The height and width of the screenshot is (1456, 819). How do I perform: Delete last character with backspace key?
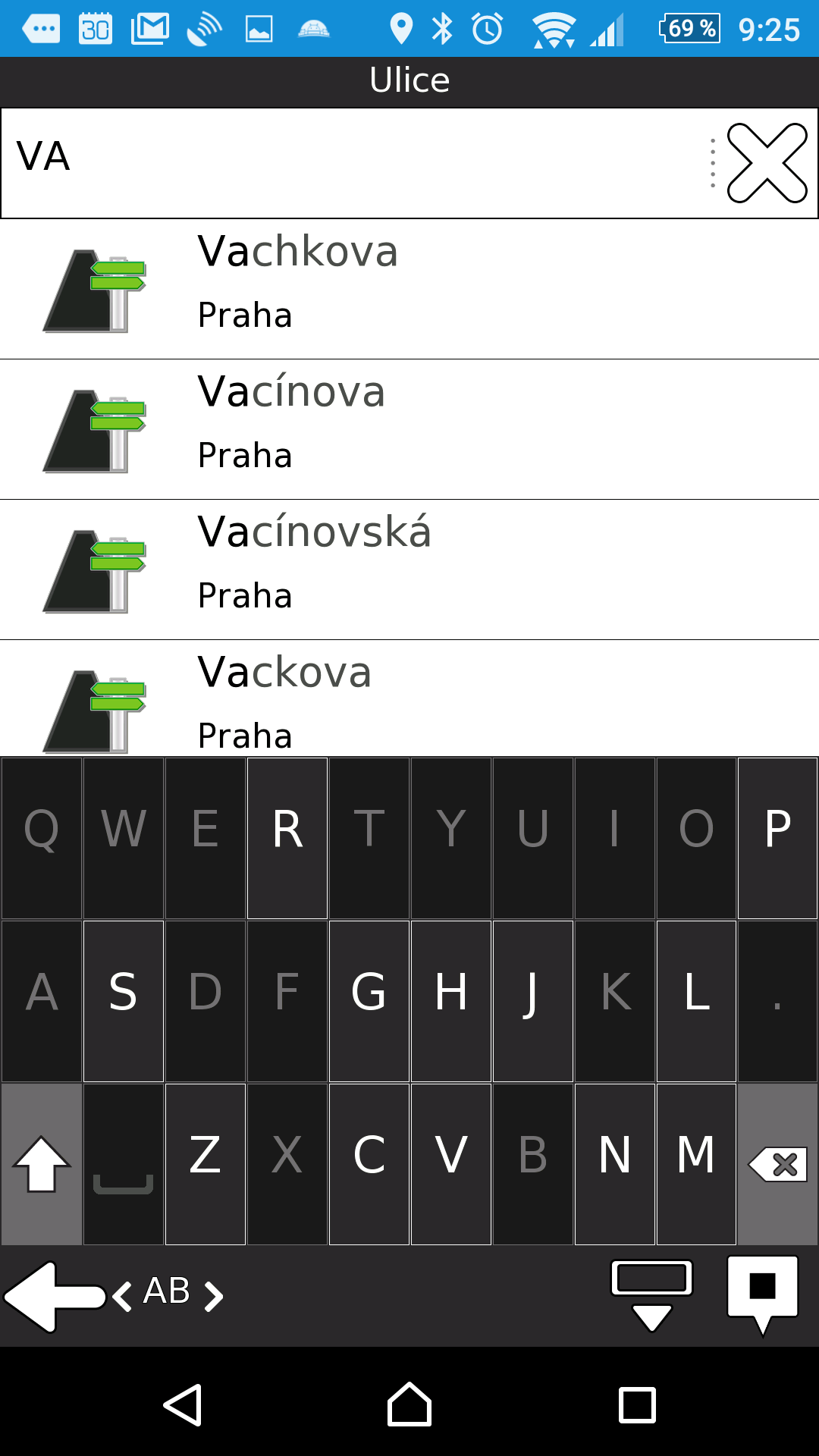[x=777, y=1164]
